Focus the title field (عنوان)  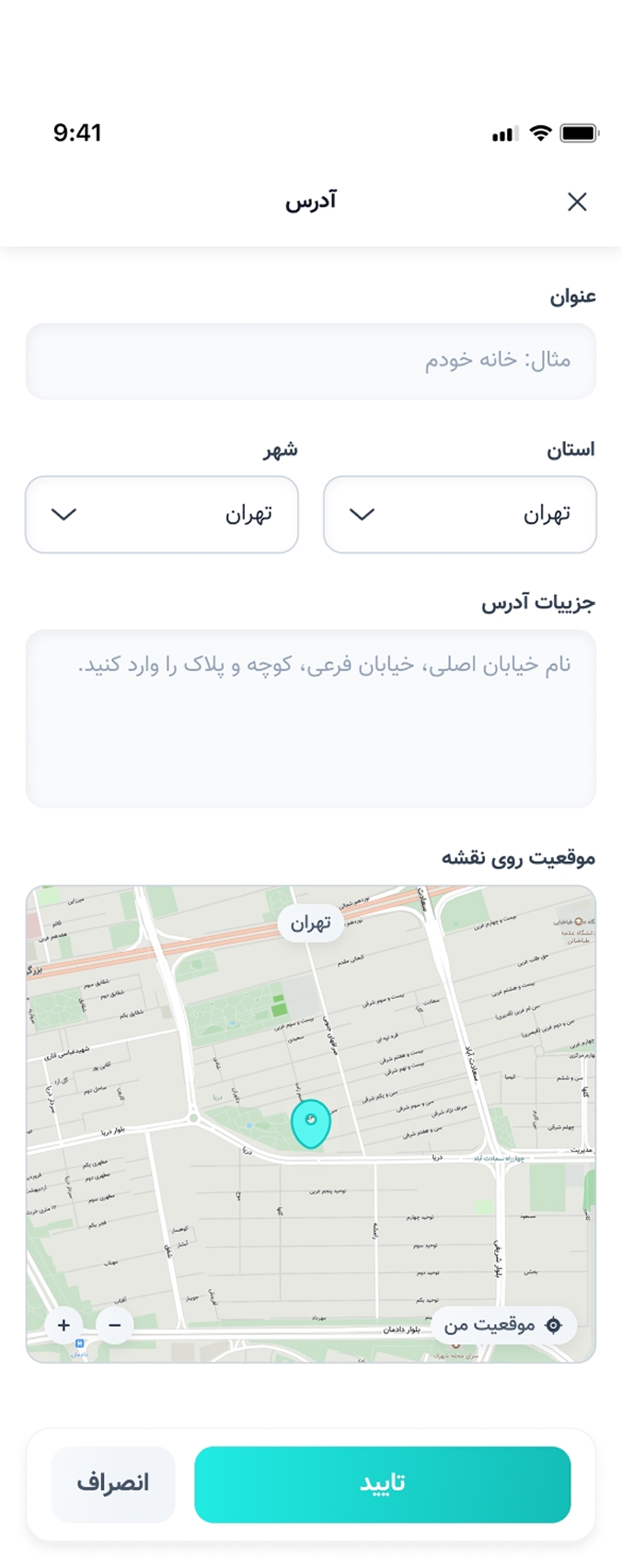point(311,361)
